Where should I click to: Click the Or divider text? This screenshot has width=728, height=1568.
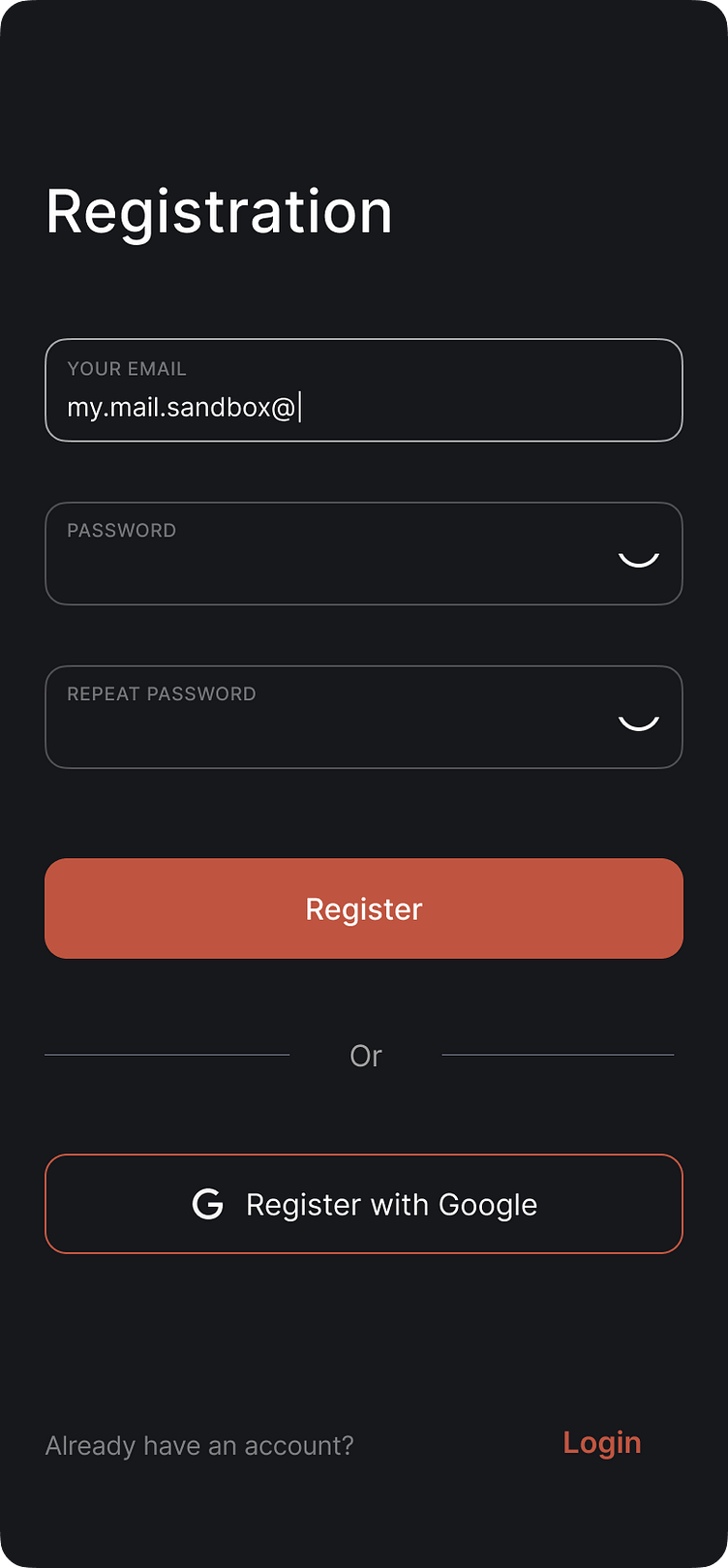(x=367, y=1055)
